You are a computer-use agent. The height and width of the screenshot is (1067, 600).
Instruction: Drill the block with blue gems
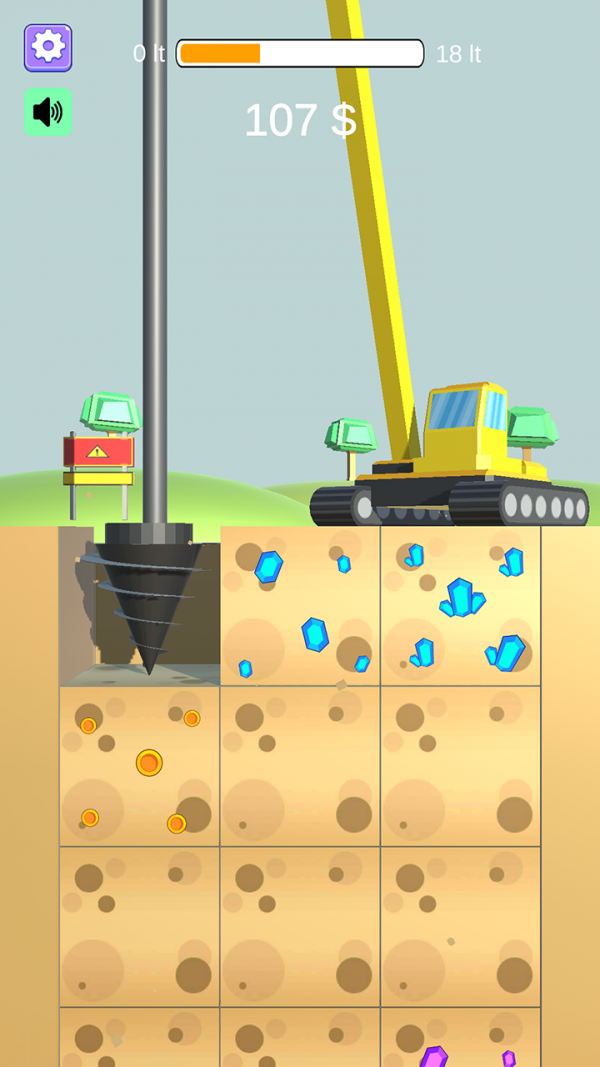point(300,606)
